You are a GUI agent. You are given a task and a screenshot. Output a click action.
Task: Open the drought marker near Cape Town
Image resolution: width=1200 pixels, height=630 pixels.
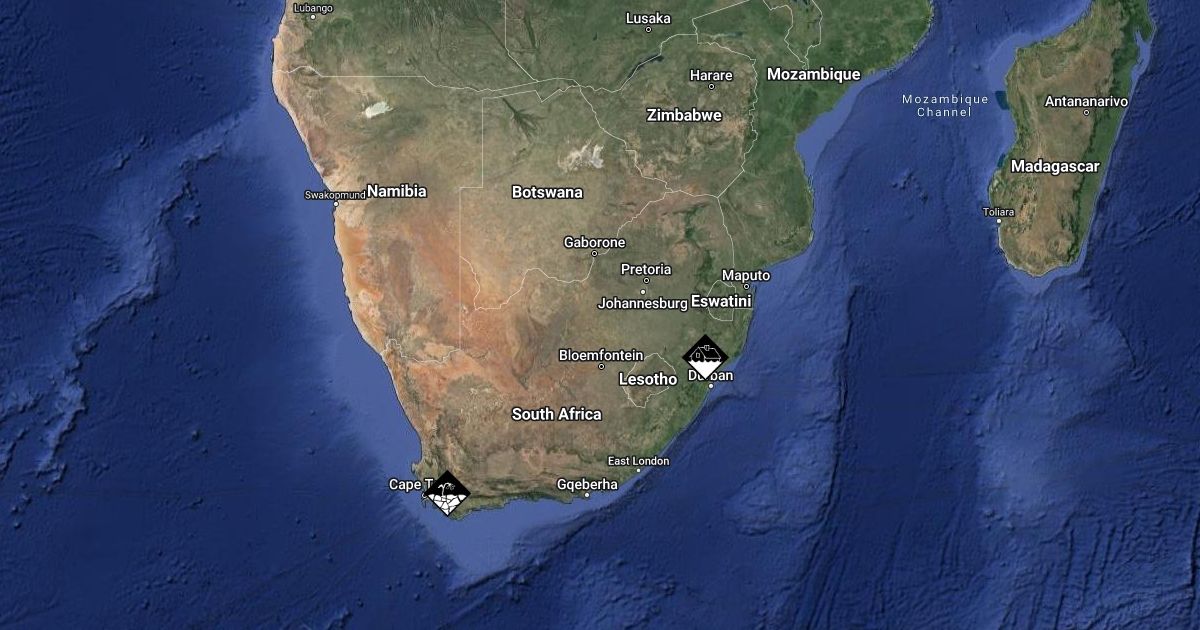pyautogui.click(x=447, y=493)
